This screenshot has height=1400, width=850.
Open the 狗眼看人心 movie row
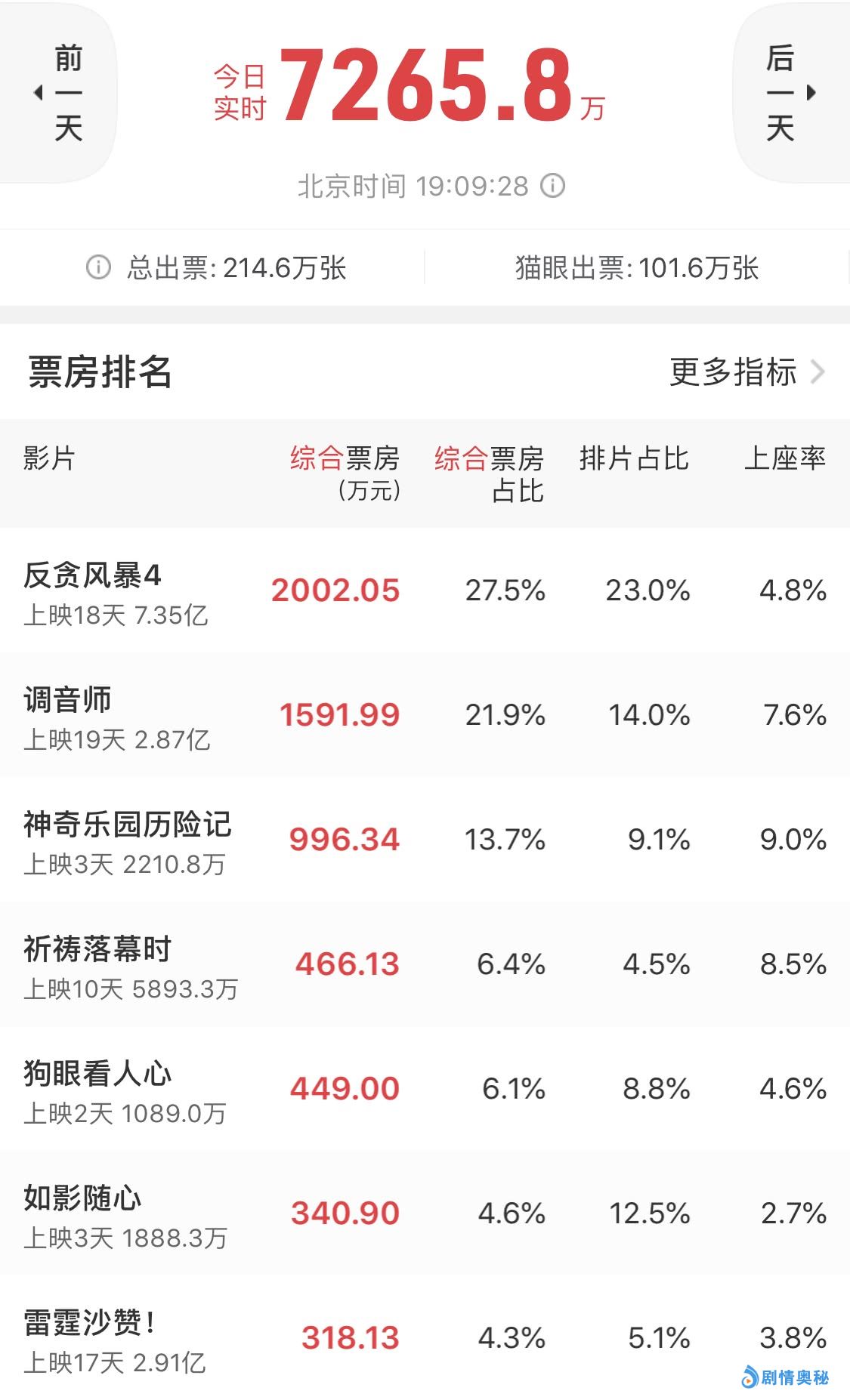coord(425,1090)
